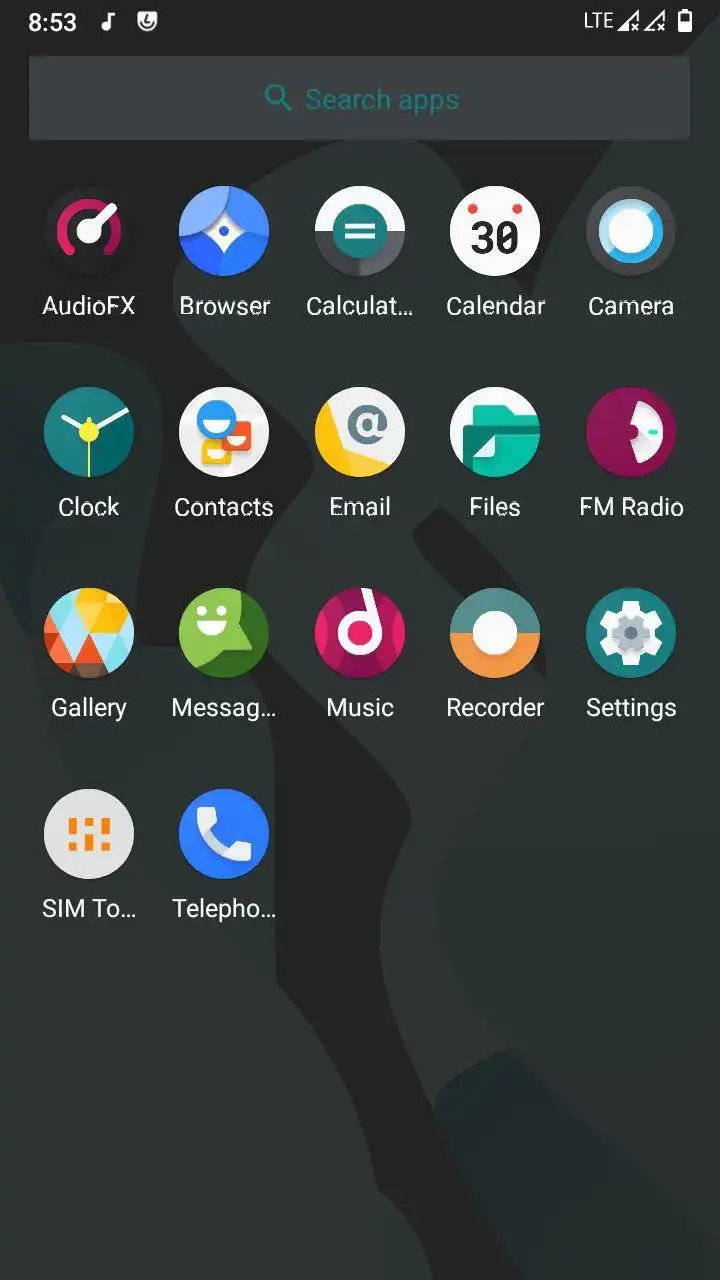Viewport: 720px width, 1280px height.
Task: Open the SIM Toolkit app
Action: [x=89, y=834]
